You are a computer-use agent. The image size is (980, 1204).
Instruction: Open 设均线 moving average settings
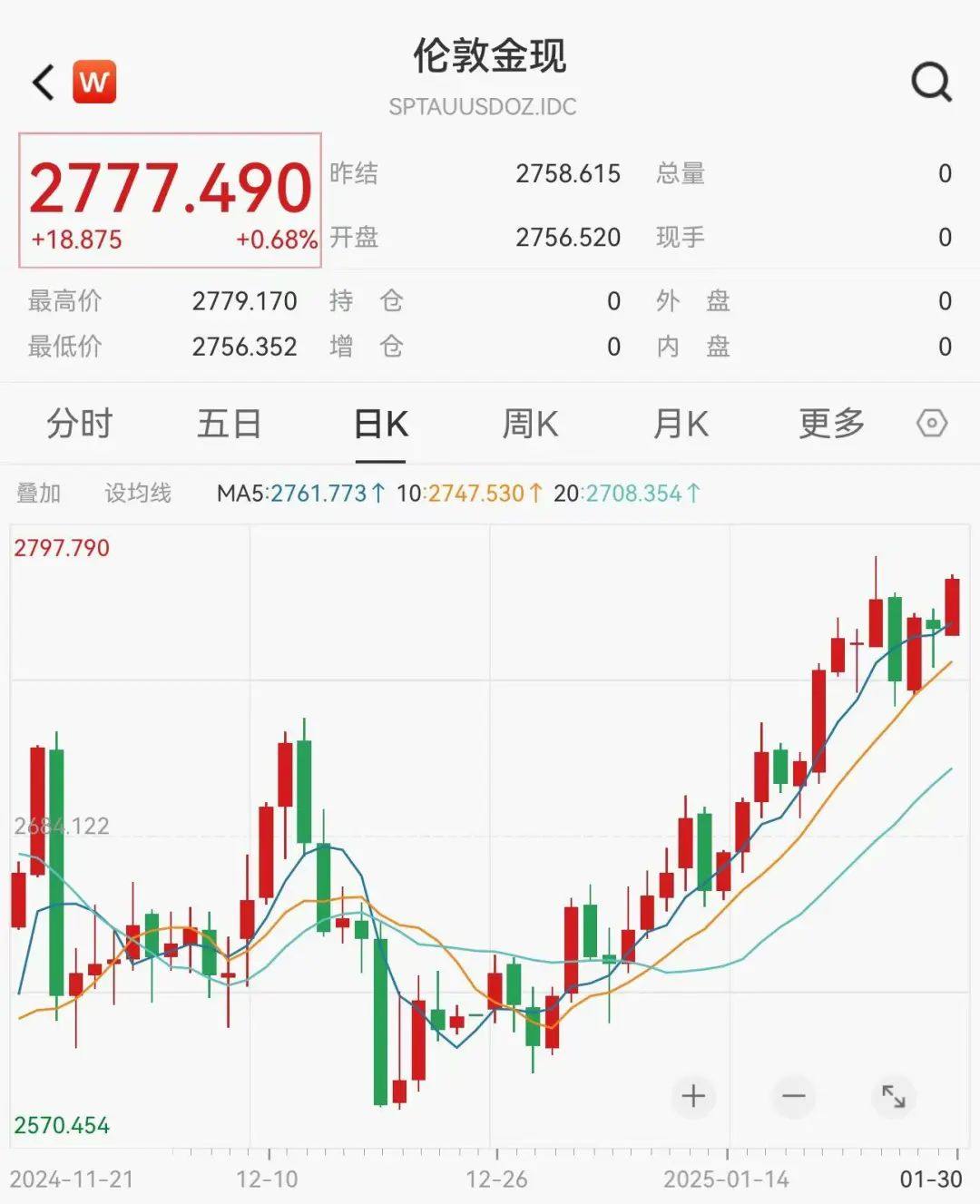138,494
